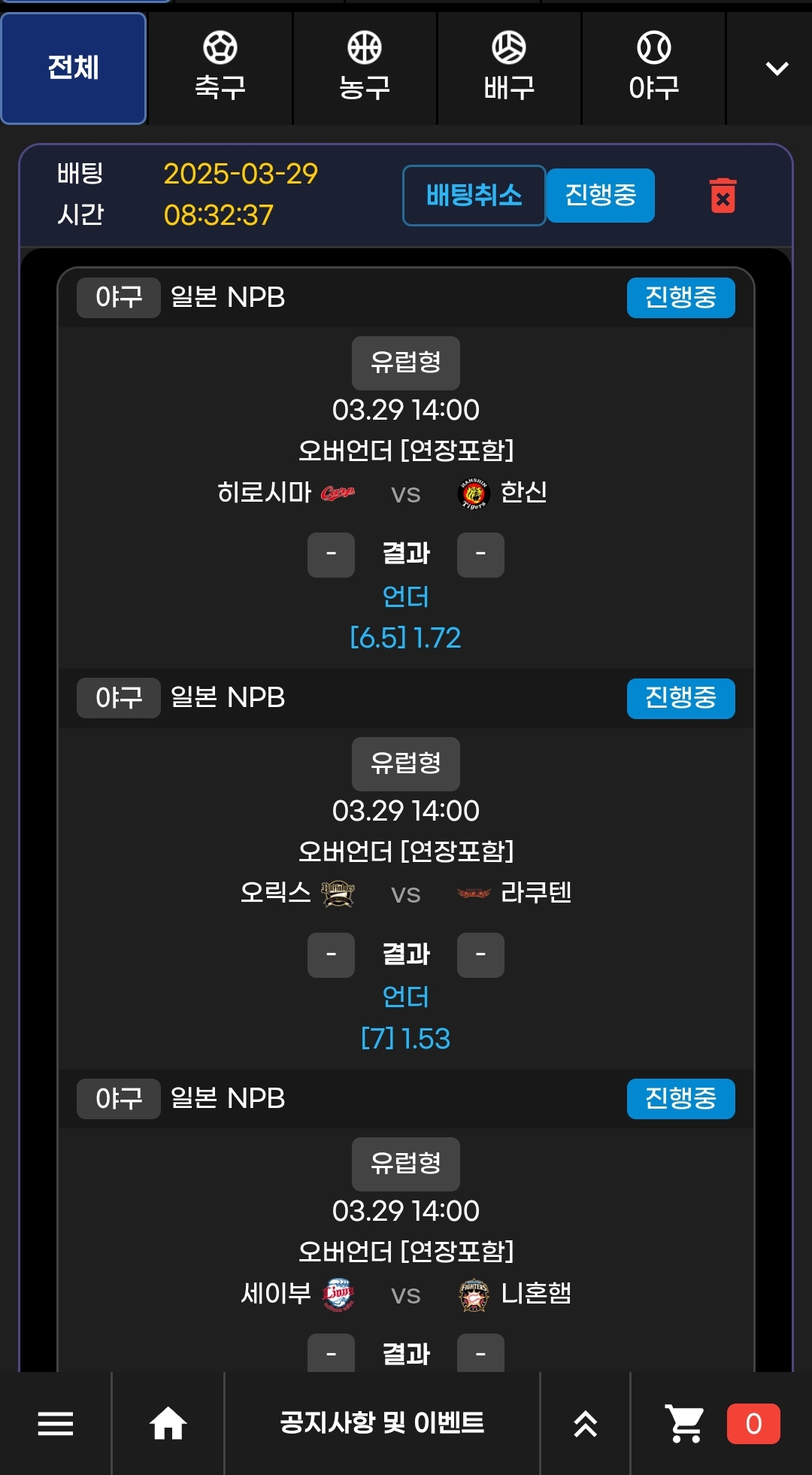
Task: Open the 배구 sports tab
Action: [509, 68]
